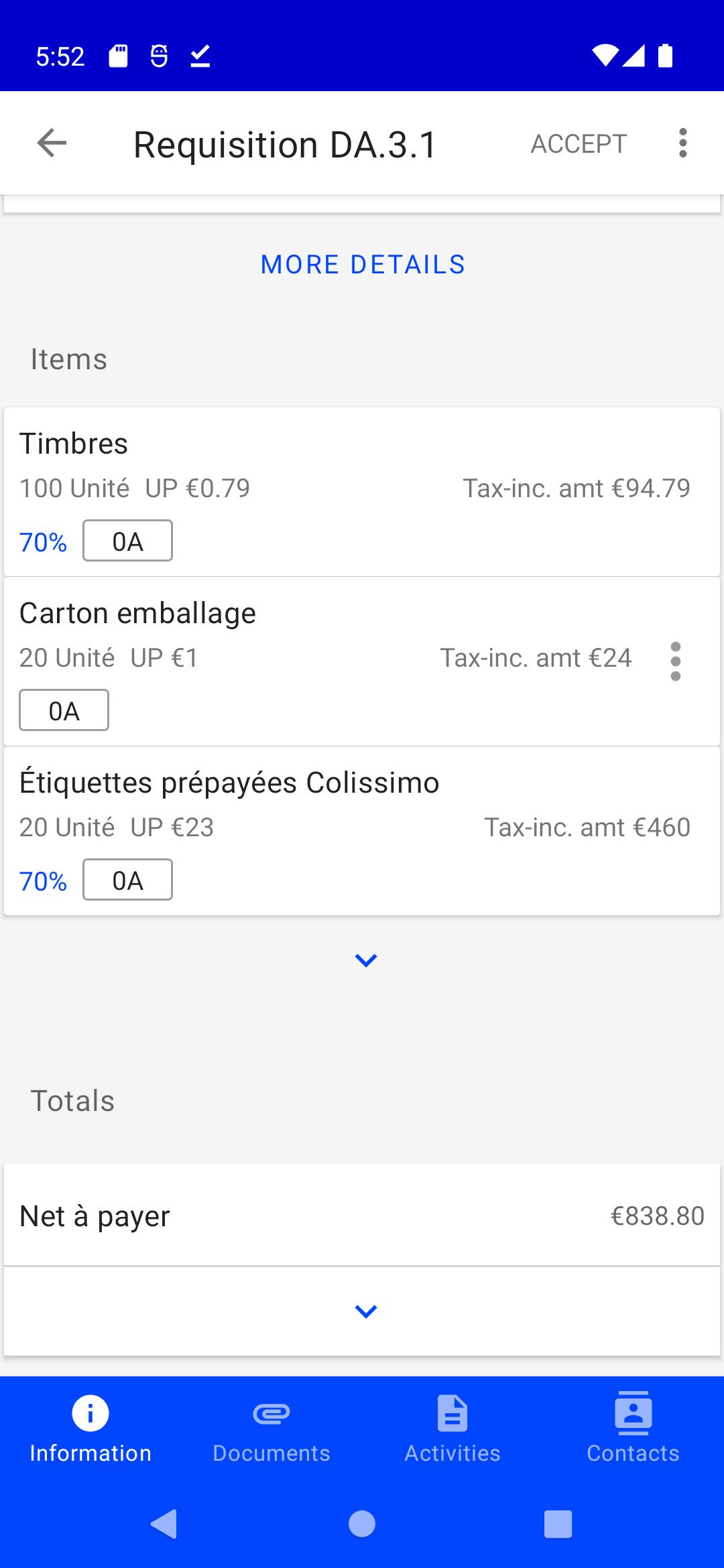Tap MORE DETAILS link
The image size is (724, 1568).
click(363, 265)
